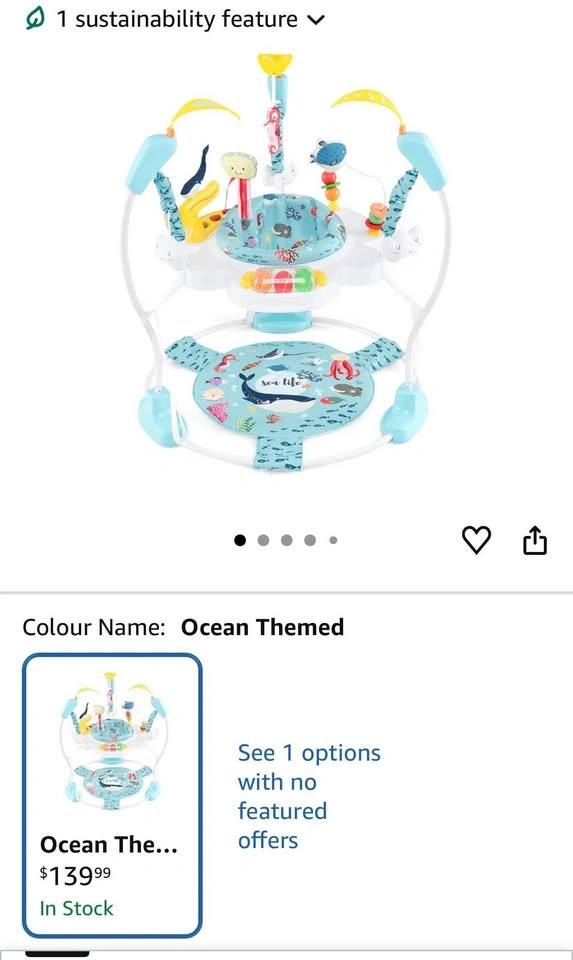Add product to wish list via heart
This screenshot has height=960, width=573.
pos(476,540)
